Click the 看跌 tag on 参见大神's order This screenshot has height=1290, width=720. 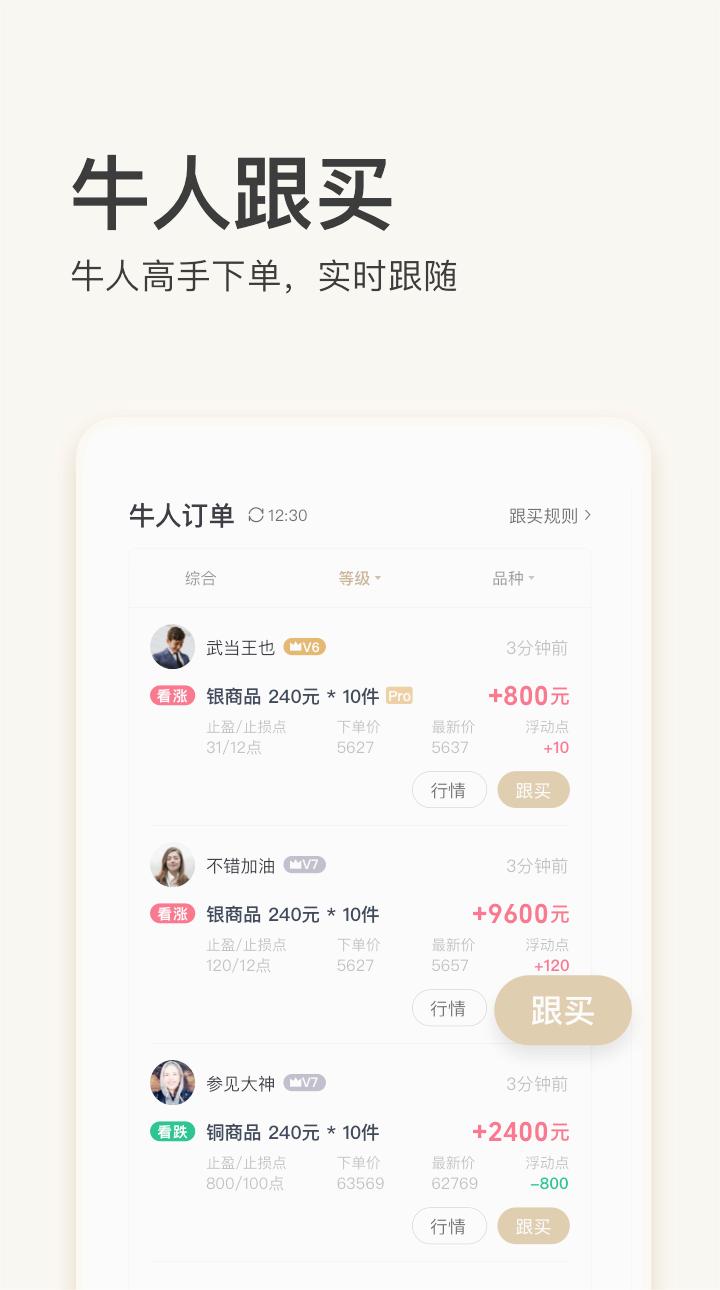click(171, 1131)
